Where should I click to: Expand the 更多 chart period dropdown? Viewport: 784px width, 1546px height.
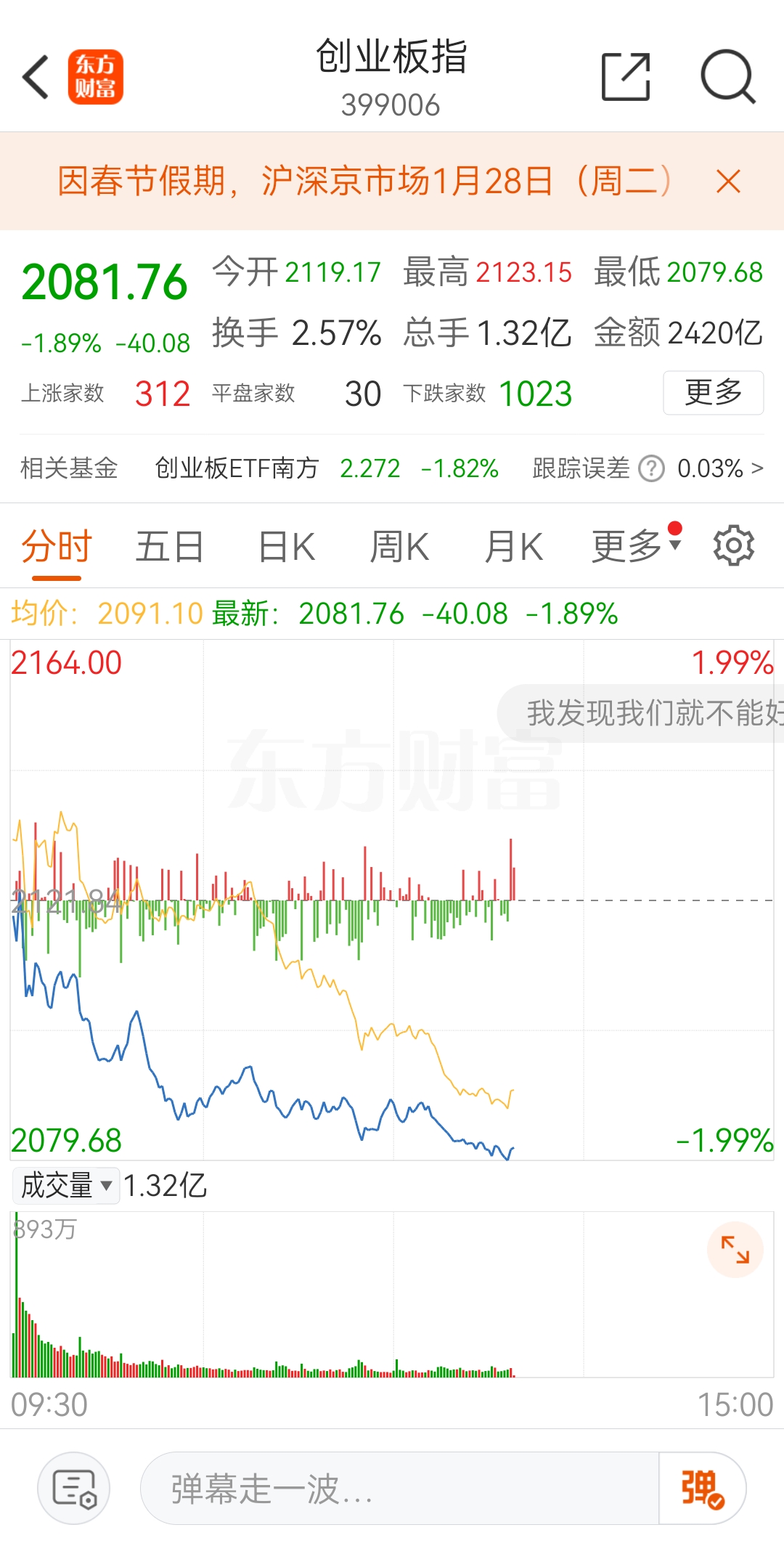click(x=637, y=545)
